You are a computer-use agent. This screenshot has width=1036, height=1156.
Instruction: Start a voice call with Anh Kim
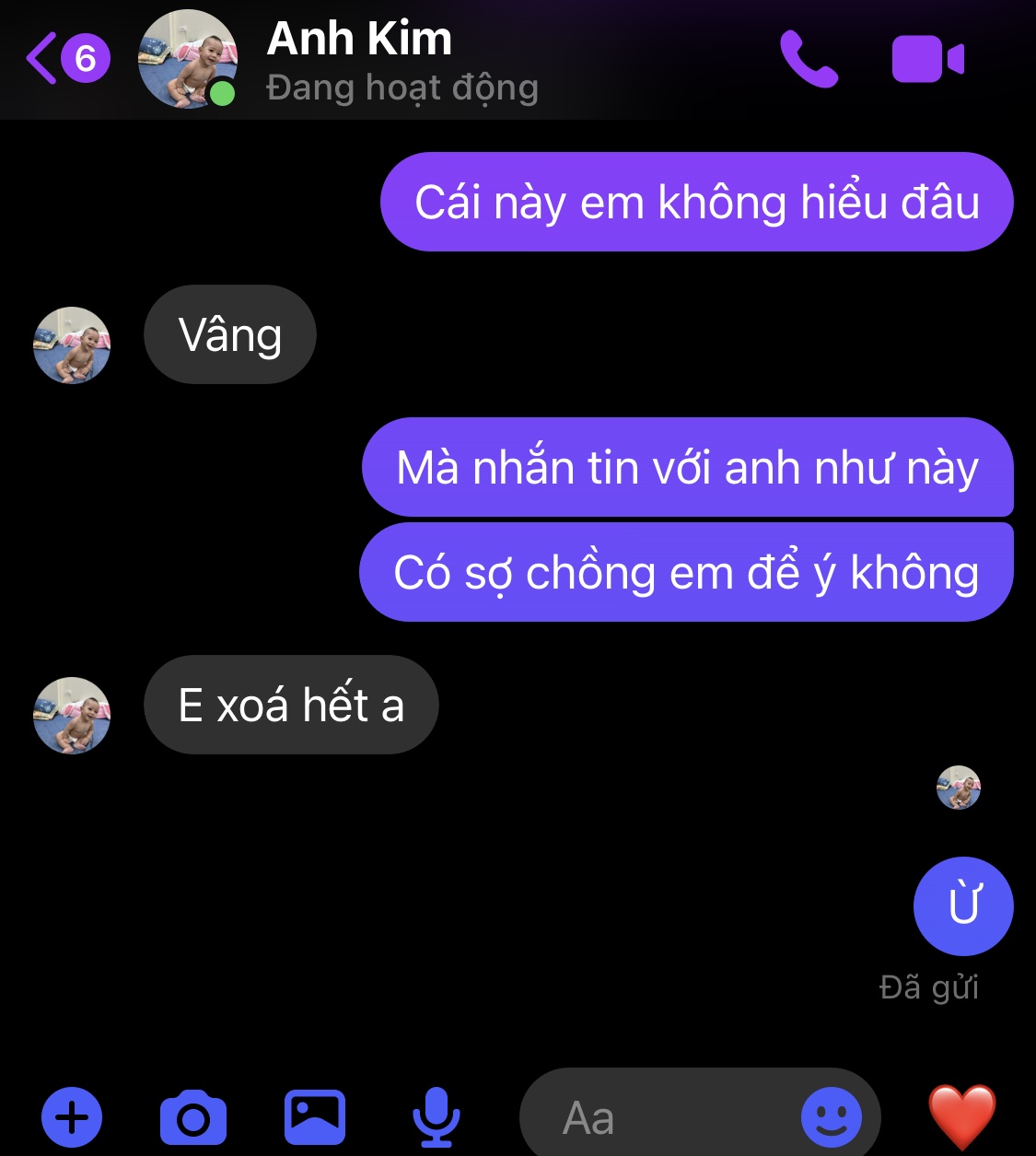pos(809,59)
